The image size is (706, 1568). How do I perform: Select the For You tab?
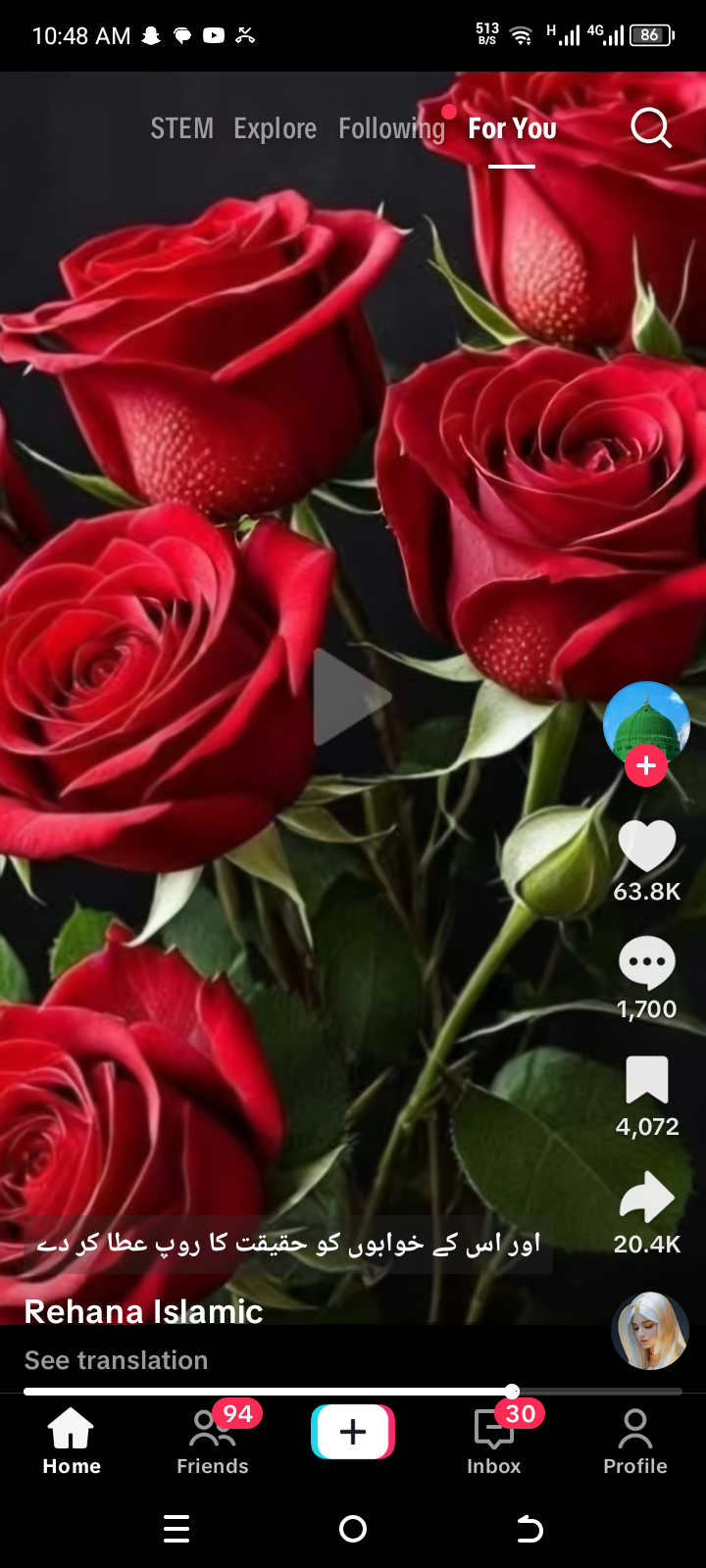click(512, 128)
